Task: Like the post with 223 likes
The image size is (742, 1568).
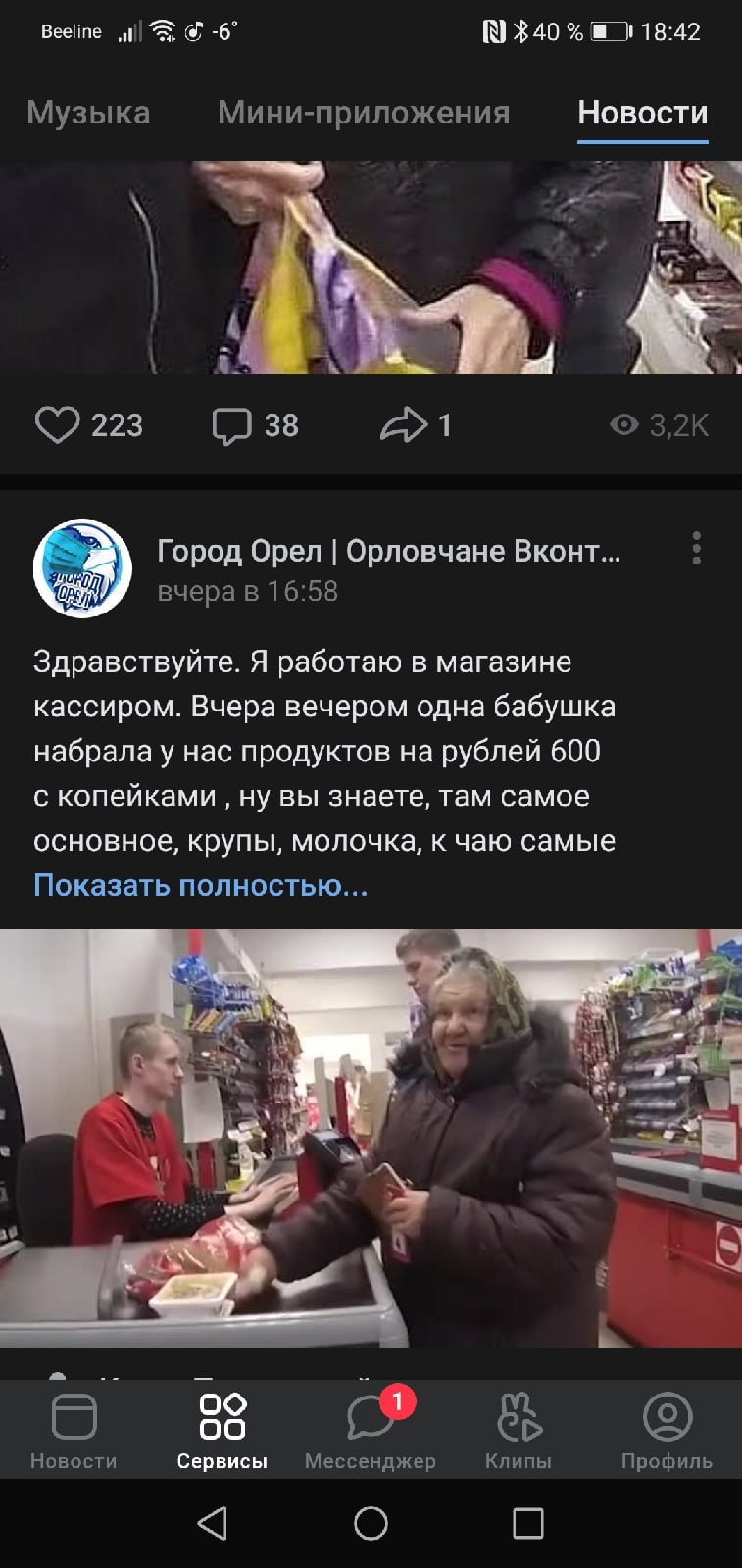Action: pyautogui.click(x=58, y=425)
